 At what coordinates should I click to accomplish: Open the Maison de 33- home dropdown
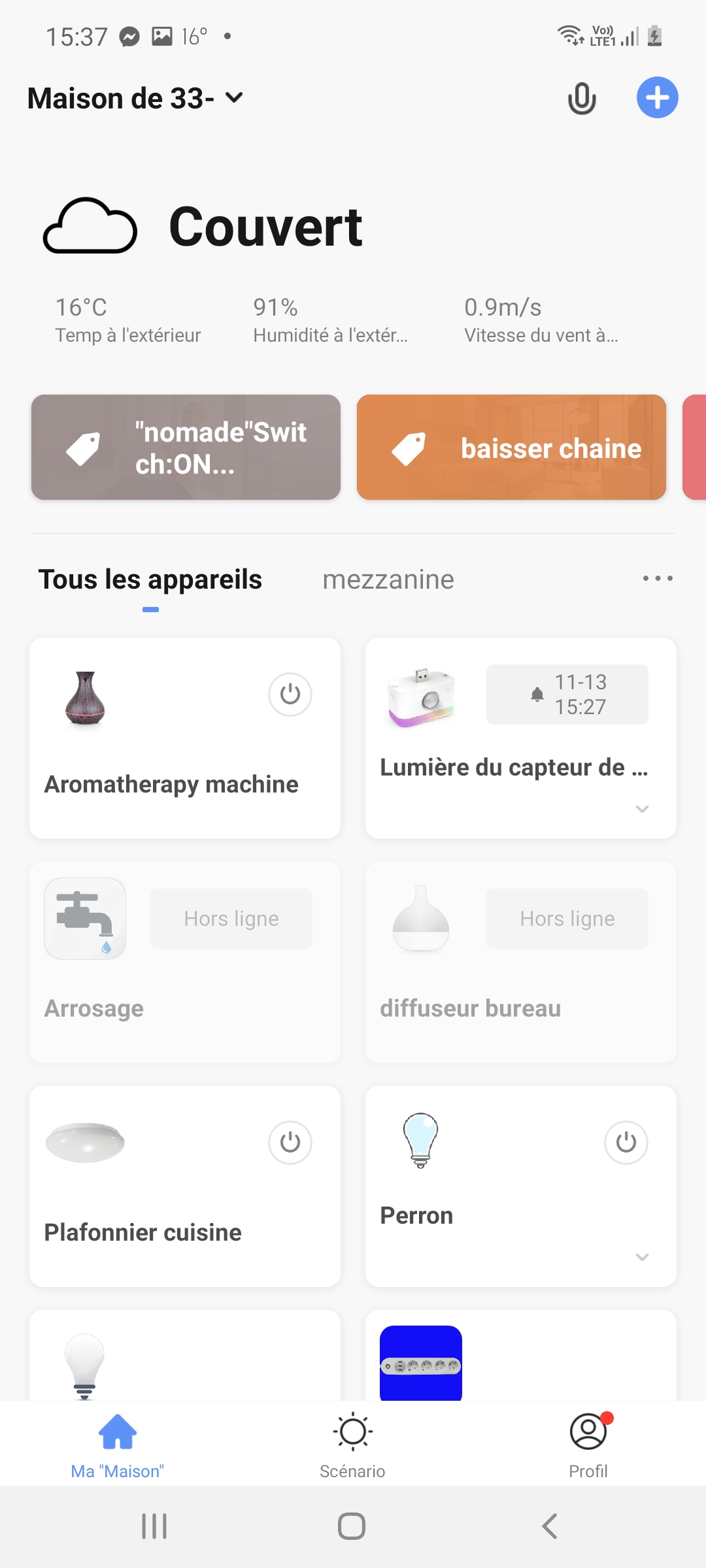click(x=135, y=99)
